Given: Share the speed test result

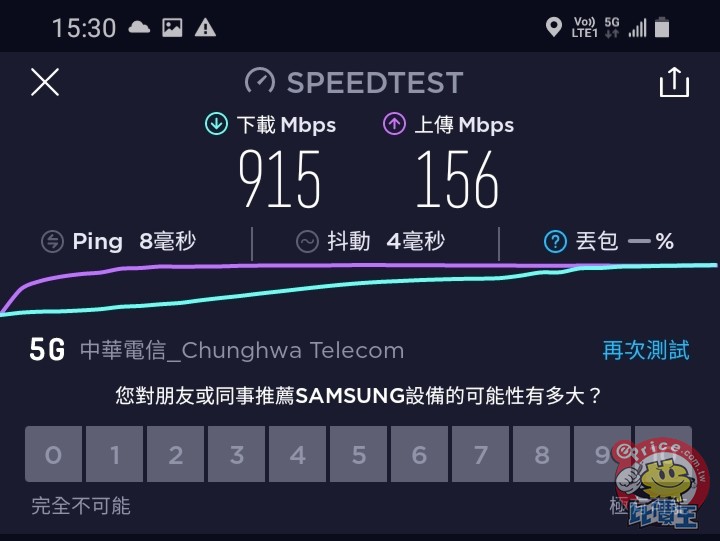Looking at the screenshot, I should pyautogui.click(x=675, y=82).
